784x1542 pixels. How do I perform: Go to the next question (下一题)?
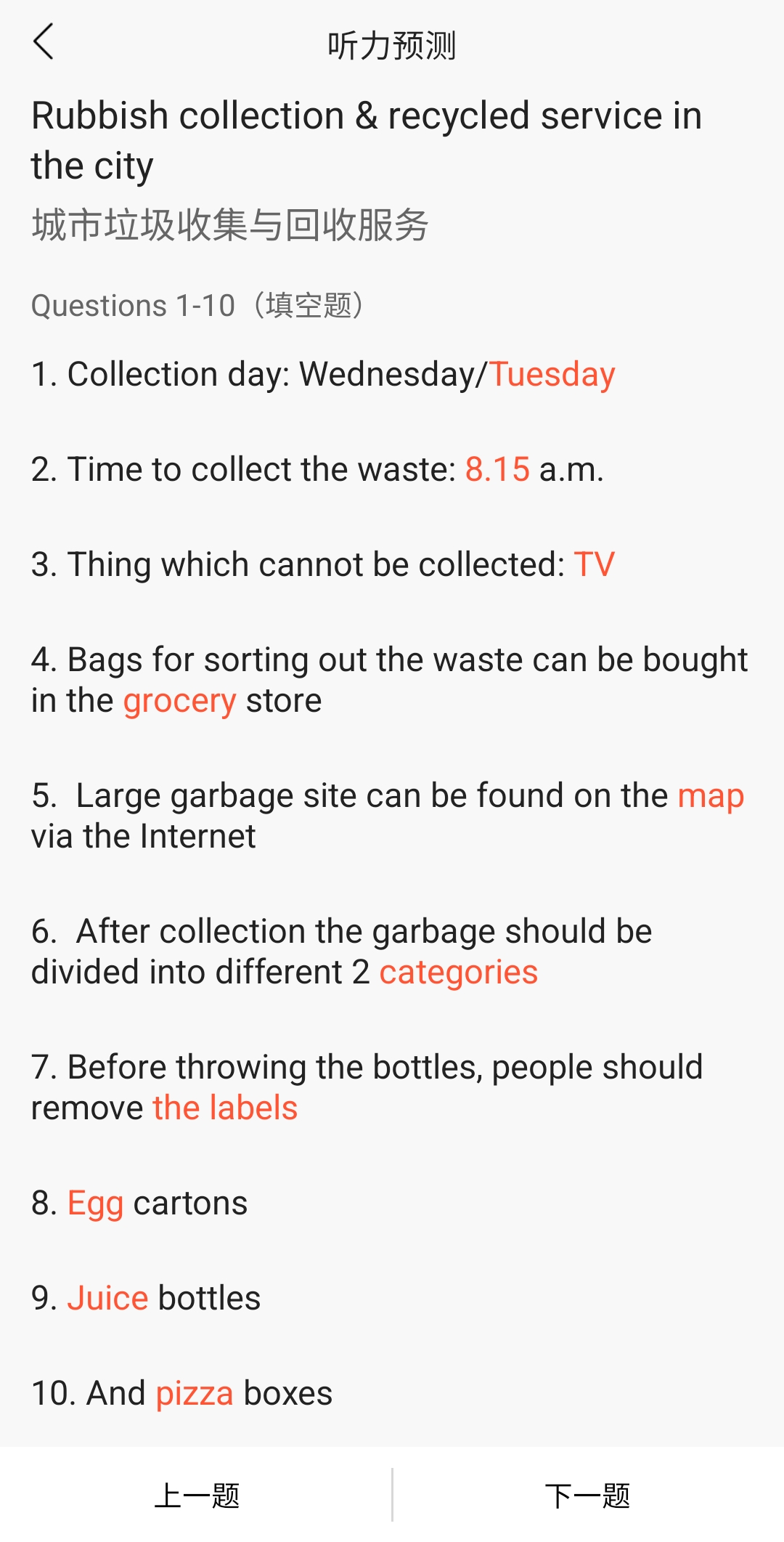pos(588,1495)
